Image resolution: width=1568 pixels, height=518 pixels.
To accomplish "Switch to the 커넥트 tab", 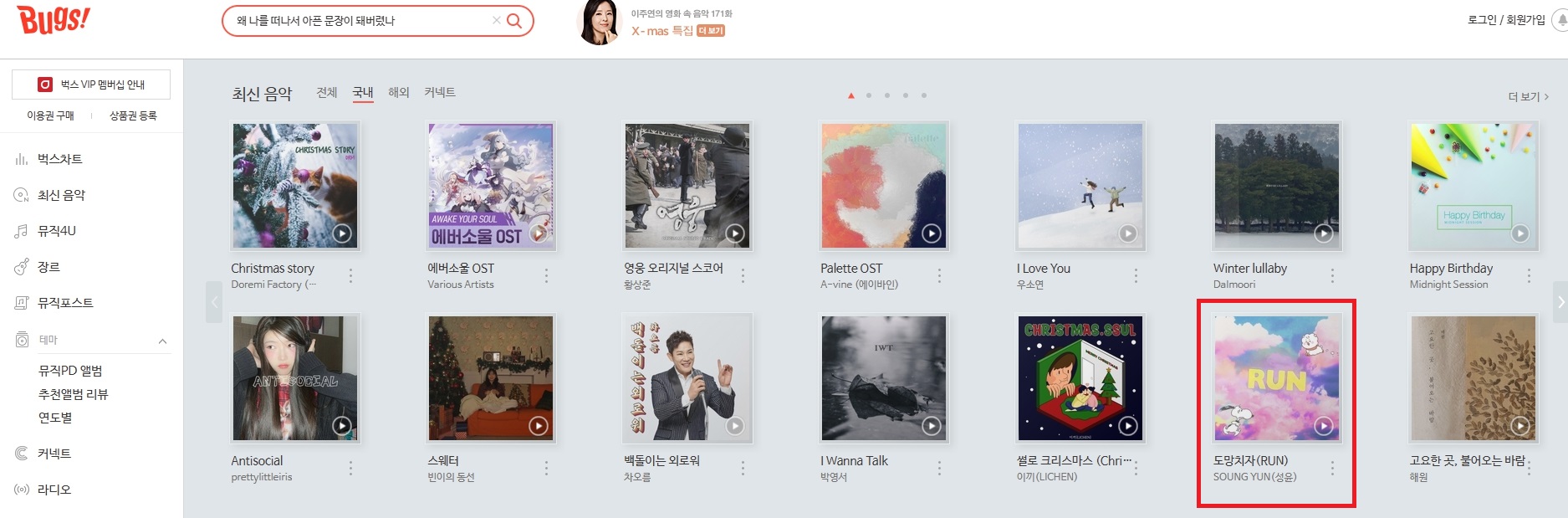I will [x=440, y=92].
